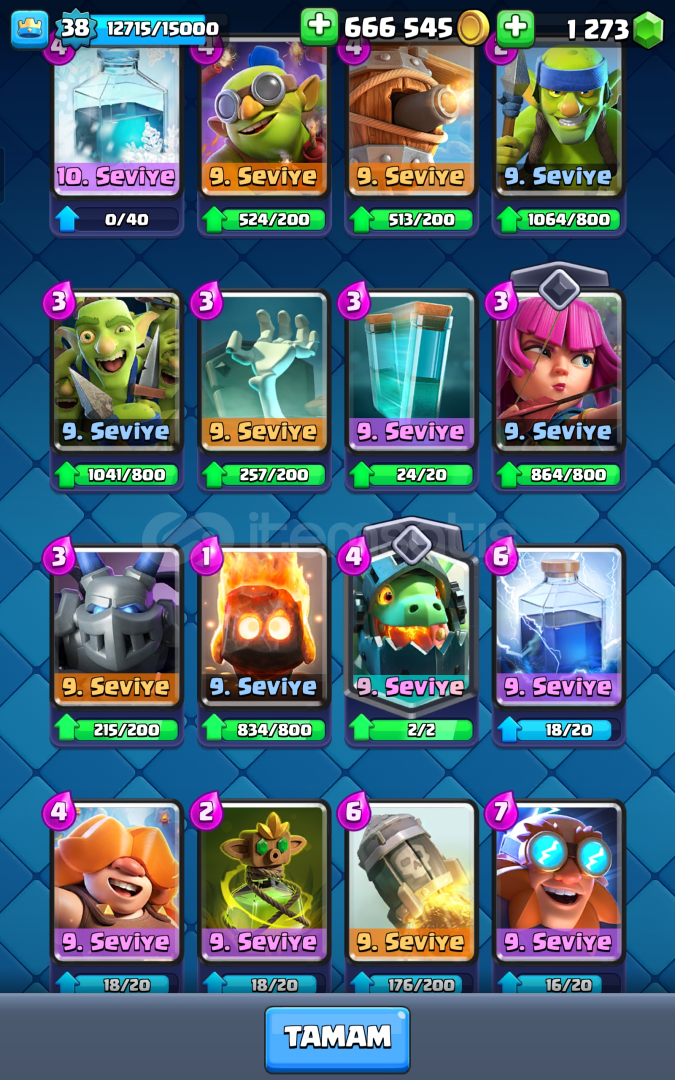Open the Spear Goblin card with 1064/800
675x1080 pixels.
click(x=558, y=120)
